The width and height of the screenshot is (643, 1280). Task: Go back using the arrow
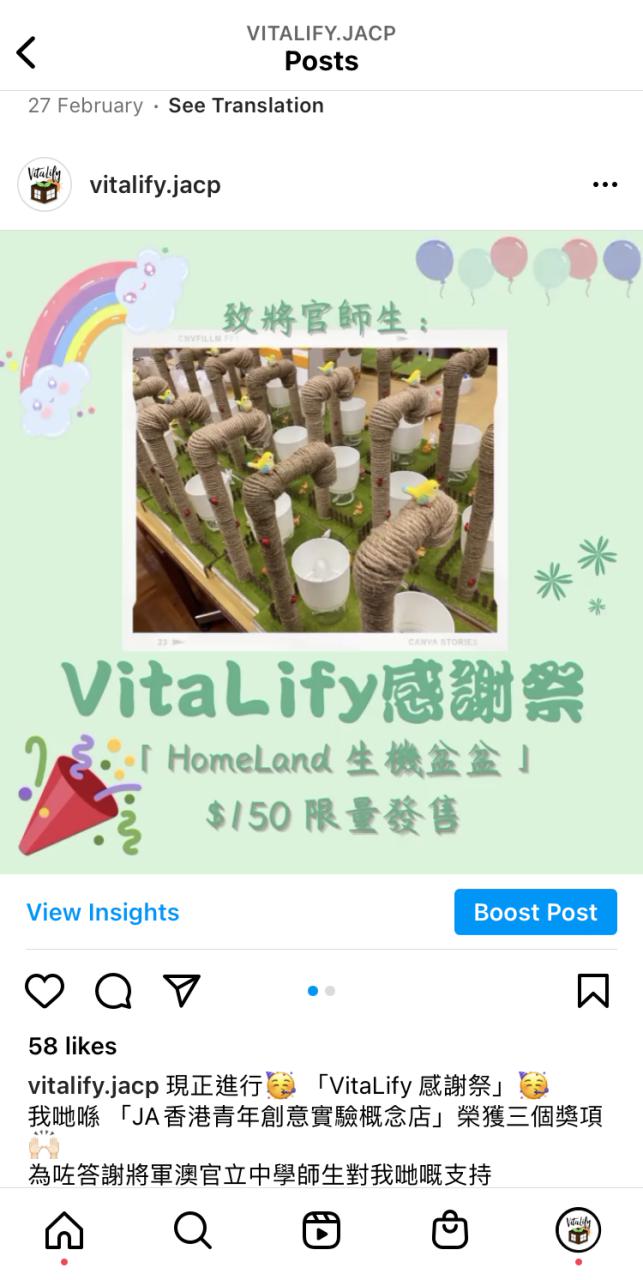(x=27, y=52)
